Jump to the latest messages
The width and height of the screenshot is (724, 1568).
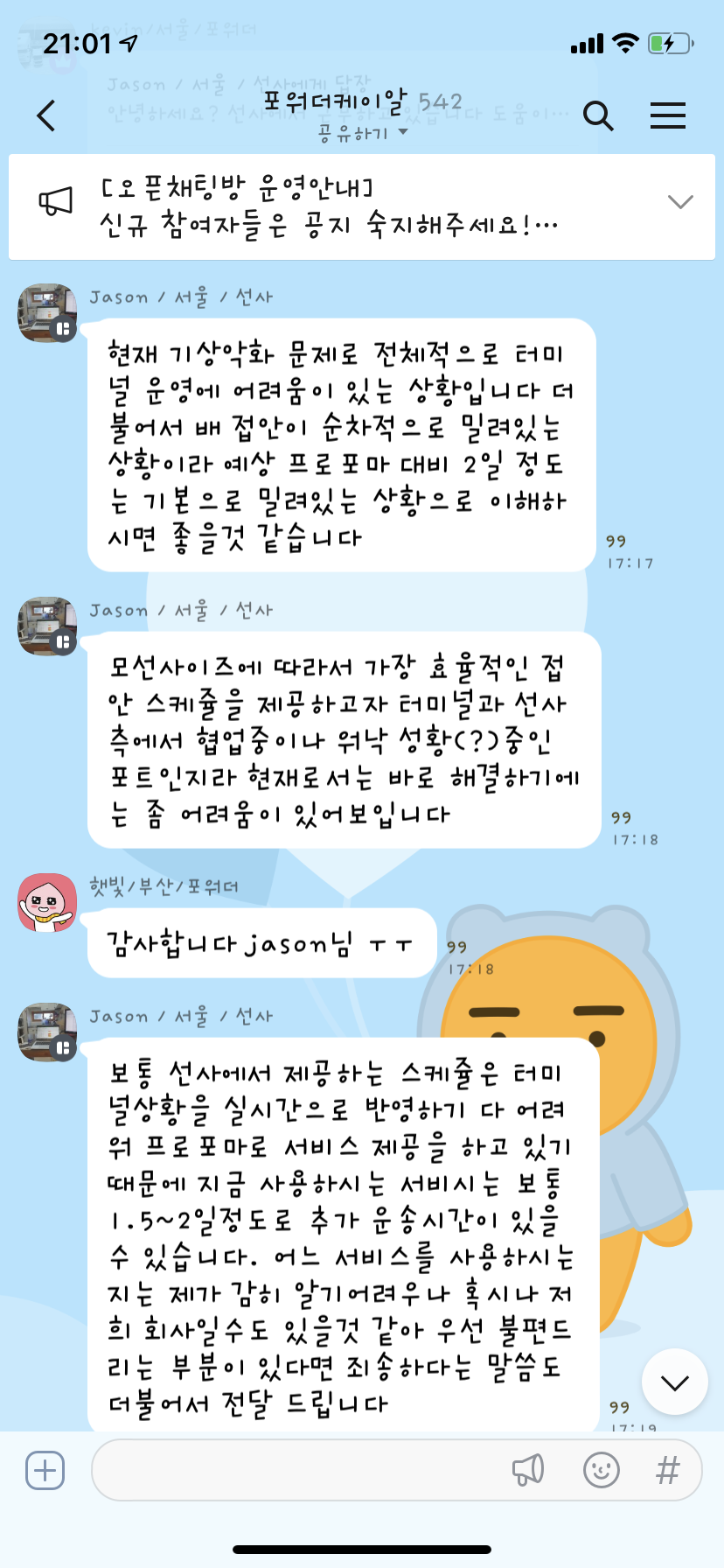674,1382
